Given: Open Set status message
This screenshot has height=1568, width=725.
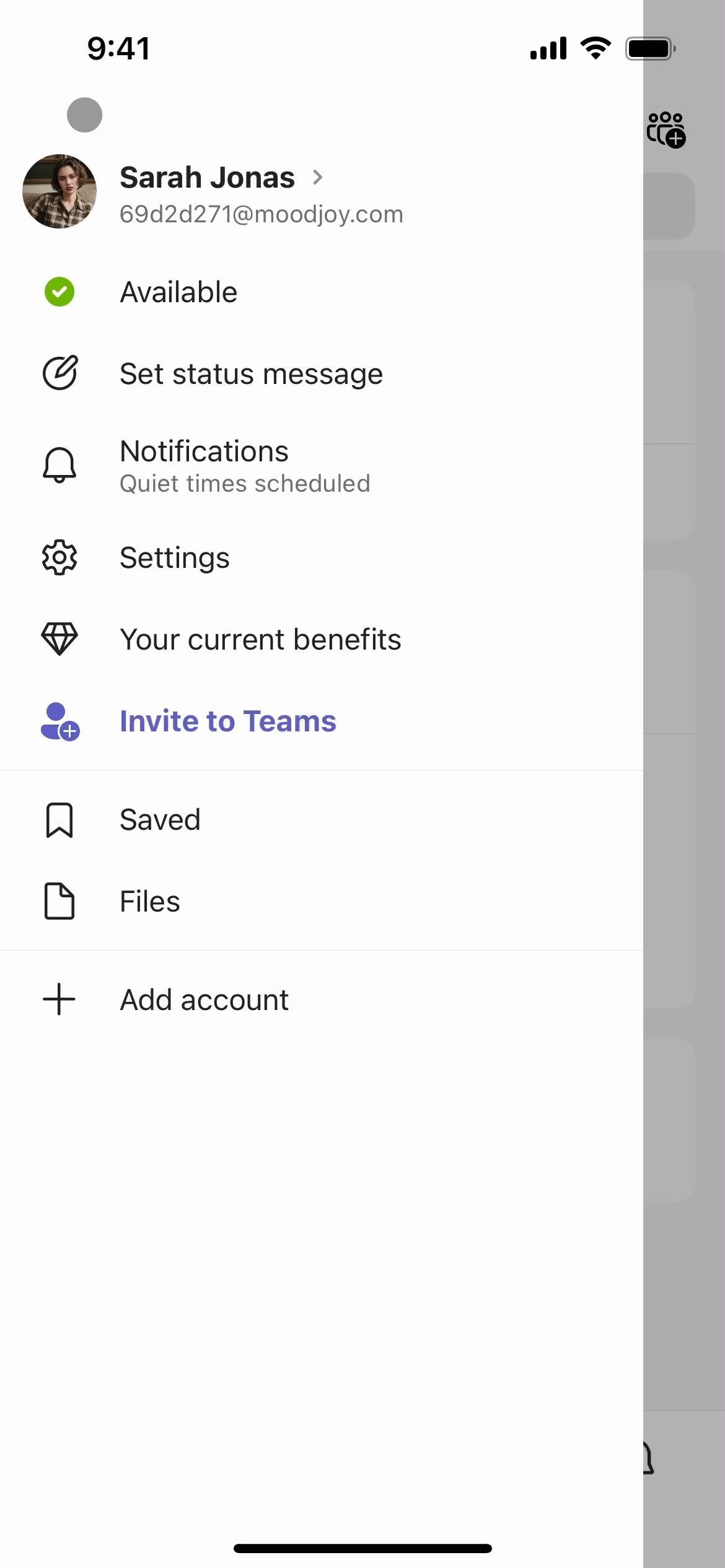Looking at the screenshot, I should point(251,374).
